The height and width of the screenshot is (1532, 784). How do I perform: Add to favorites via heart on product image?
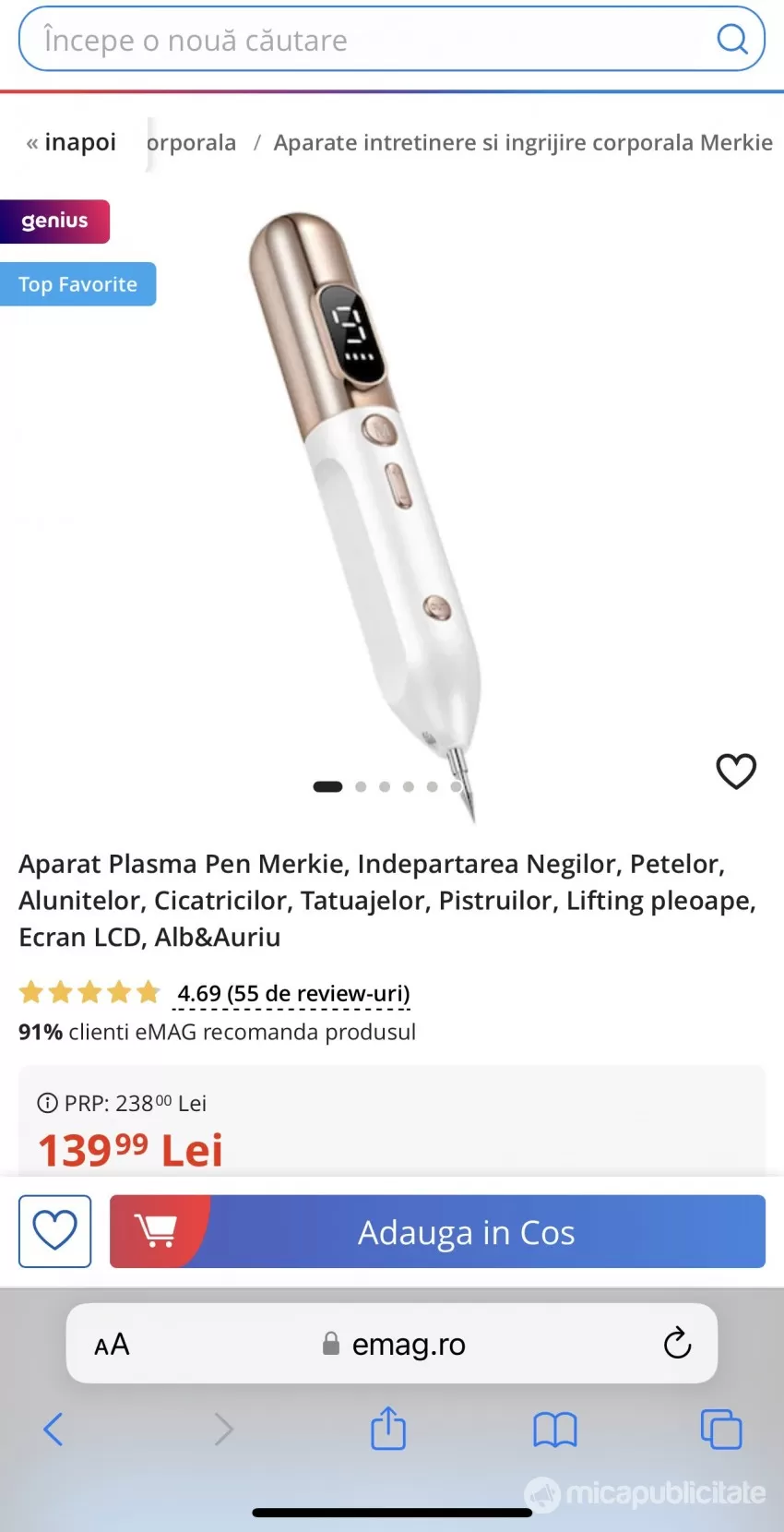point(736,772)
